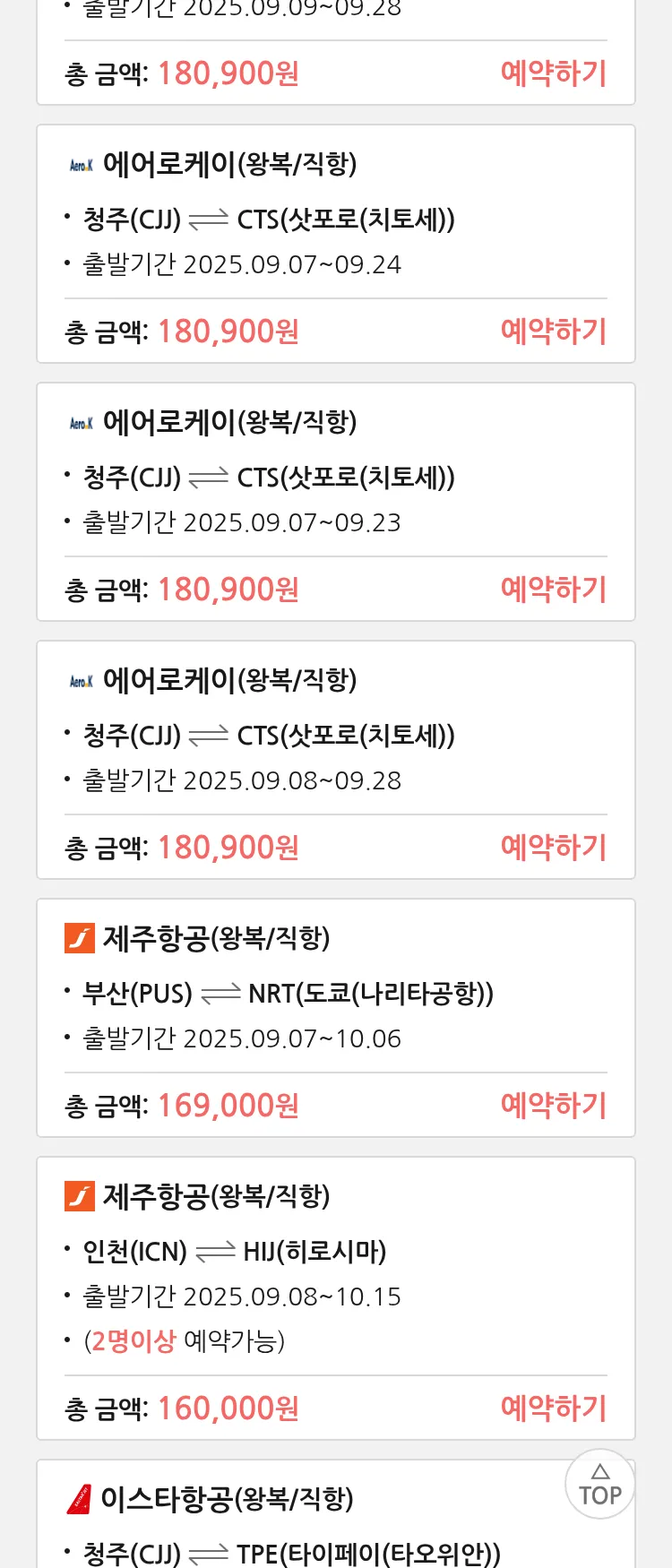The width and height of the screenshot is (672, 1568).
Task: Jump back to the top with TOP
Action: pyautogui.click(x=599, y=1485)
